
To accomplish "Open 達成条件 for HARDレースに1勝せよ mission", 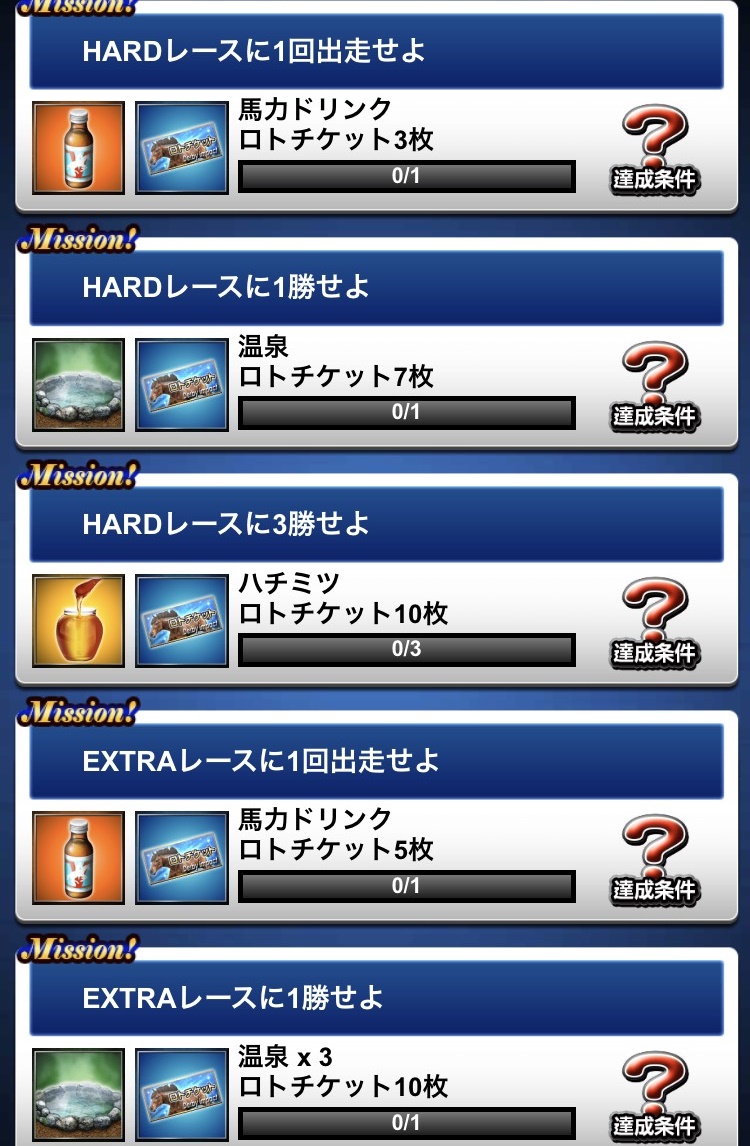I will [x=655, y=386].
